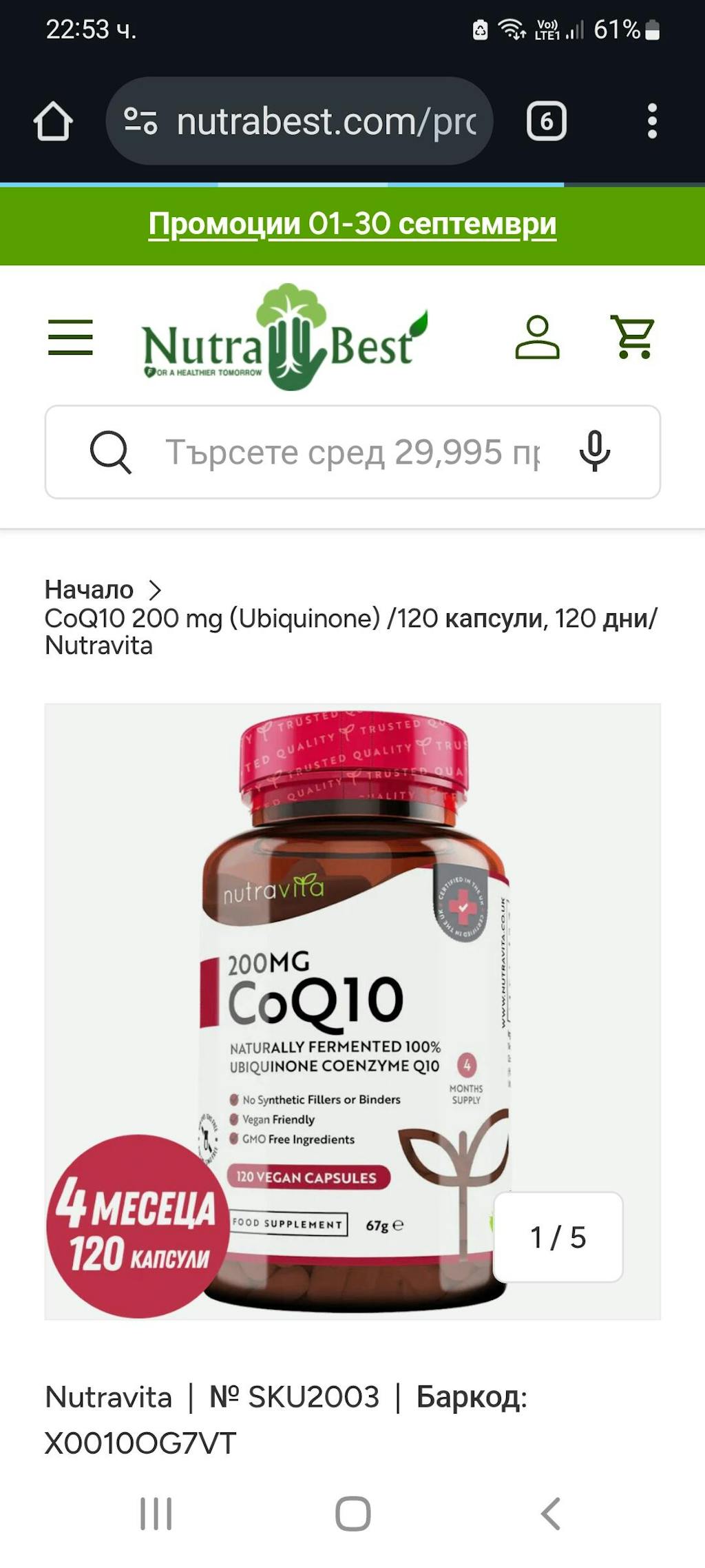The height and width of the screenshot is (1568, 705).
Task: View site information icon in address bar
Action: 141,122
